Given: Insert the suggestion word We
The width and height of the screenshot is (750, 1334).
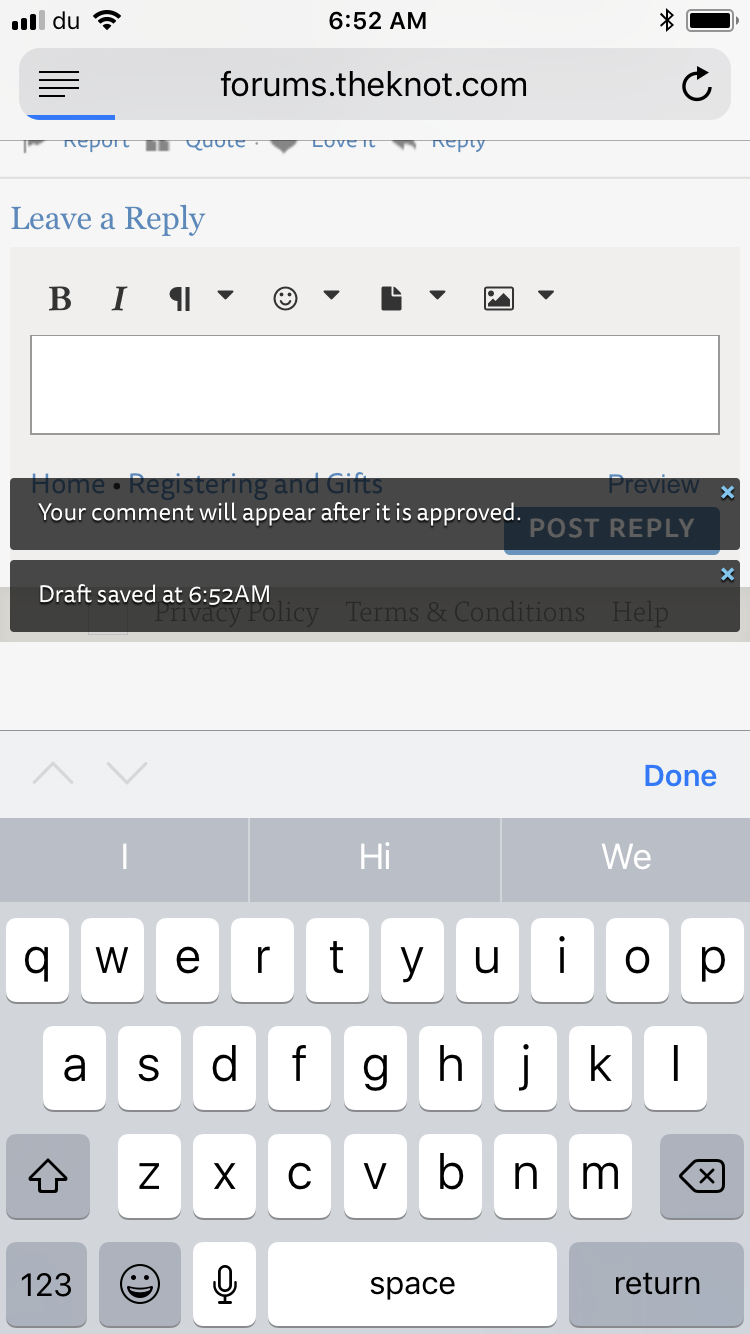Looking at the screenshot, I should 626,858.
